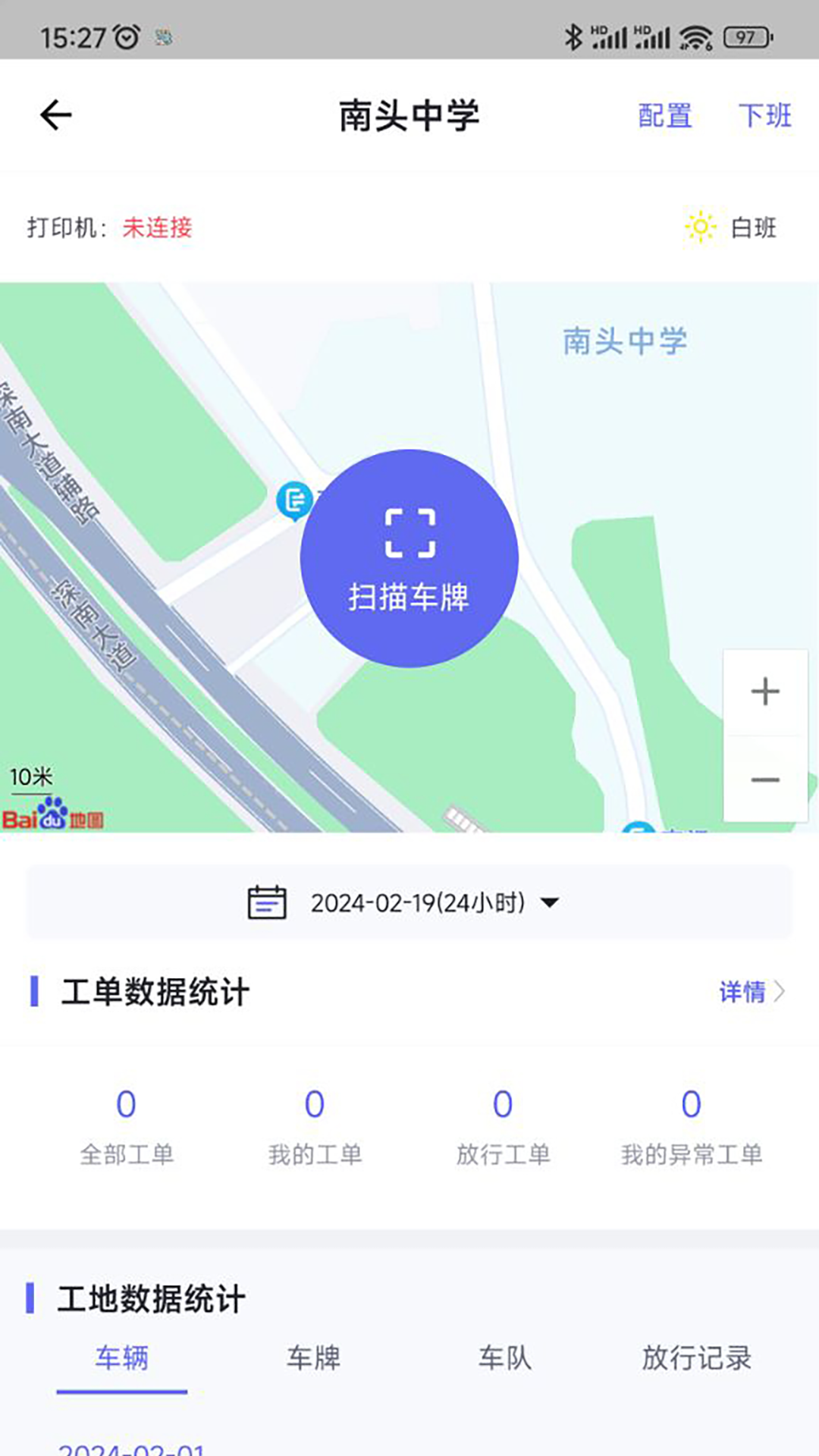The height and width of the screenshot is (1456, 819).
Task: Tap the back arrow to return
Action: pos(55,115)
